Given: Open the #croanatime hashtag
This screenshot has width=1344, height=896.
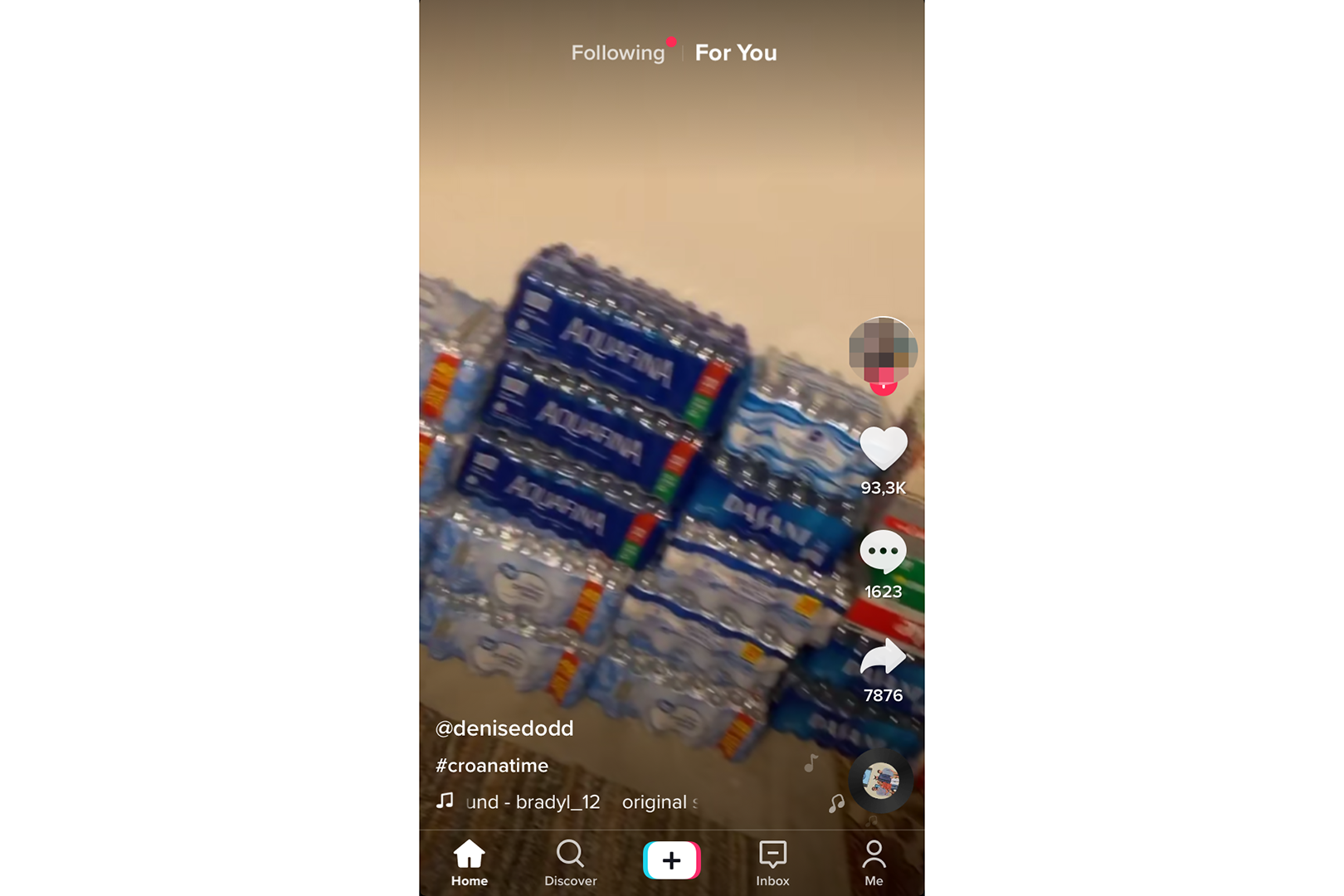Looking at the screenshot, I should tap(492, 766).
